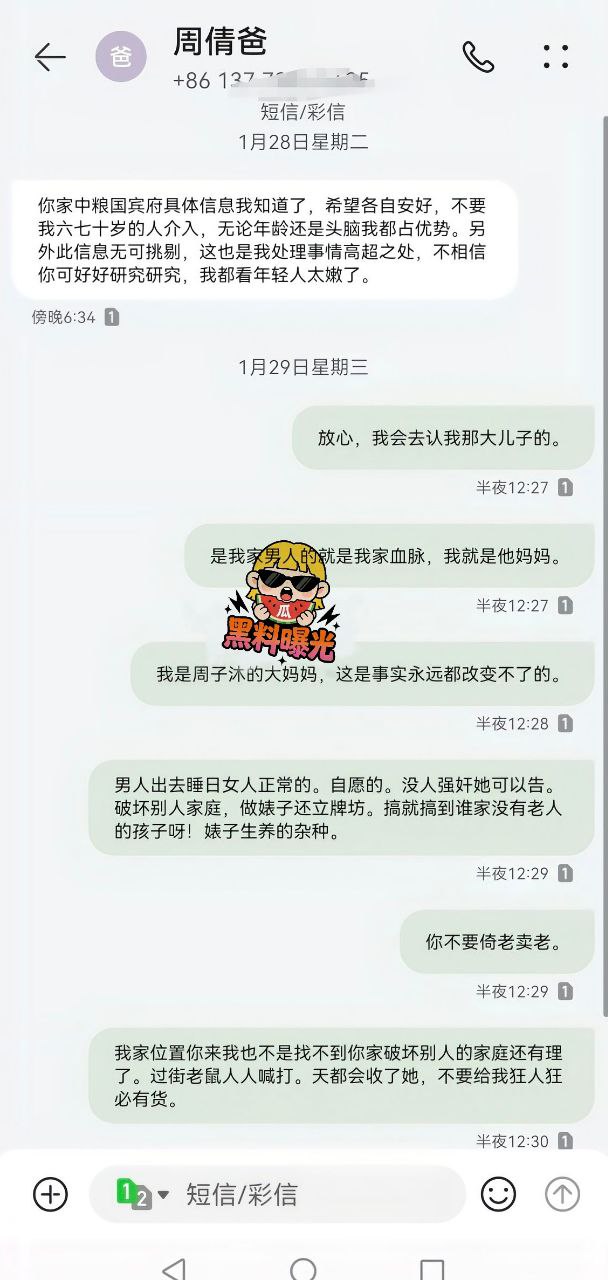Screen dimensions: 608x1280
Task: Go back using the arrow beside 周倩爸
Action: [50, 58]
